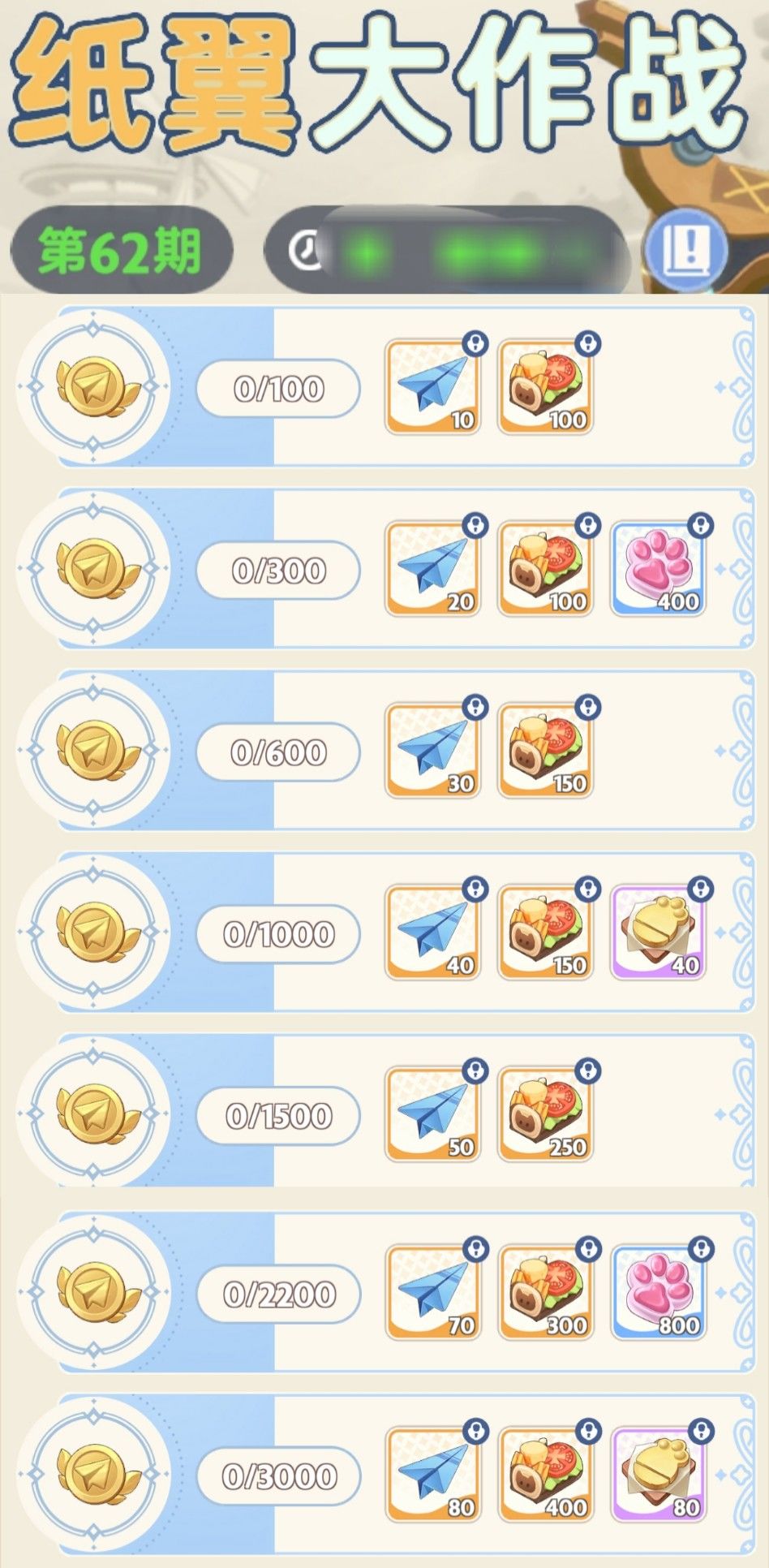Screen dimensions: 769x1568
Task: Check sandwich reward worth 300
Action: [x=546, y=1293]
